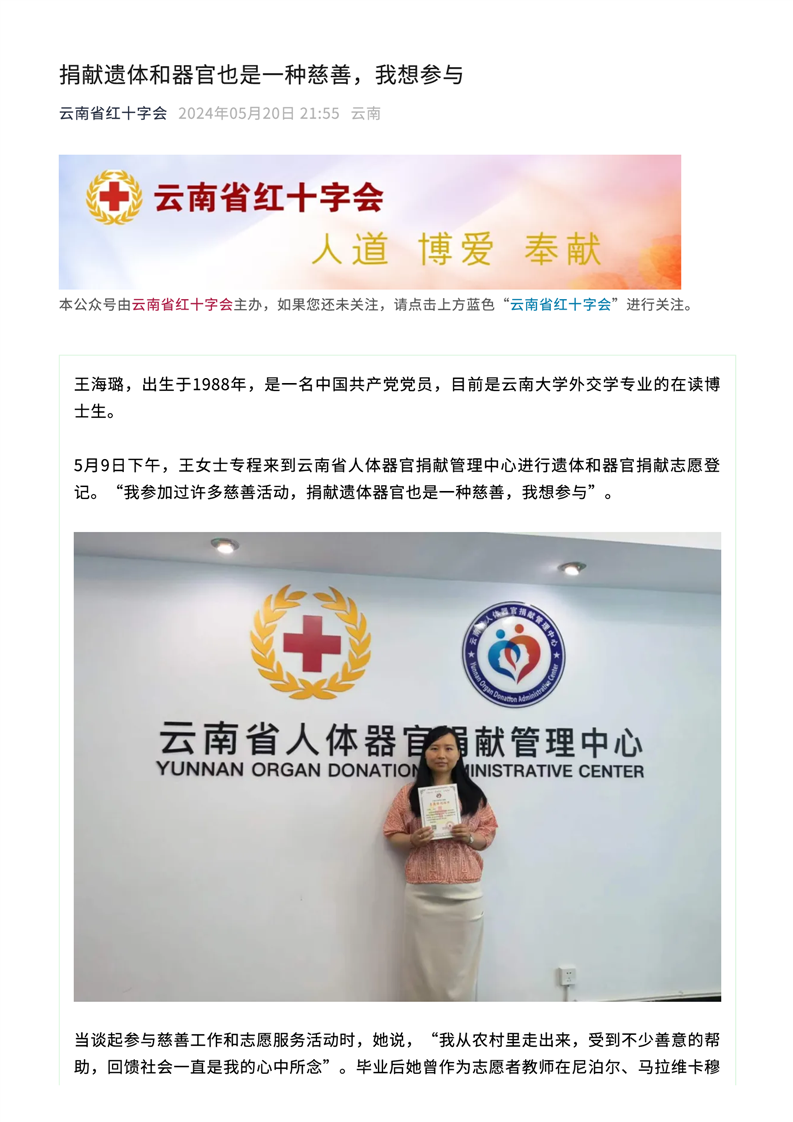
Task: Open the photo of the woman holding the certificate
Action: tap(397, 766)
